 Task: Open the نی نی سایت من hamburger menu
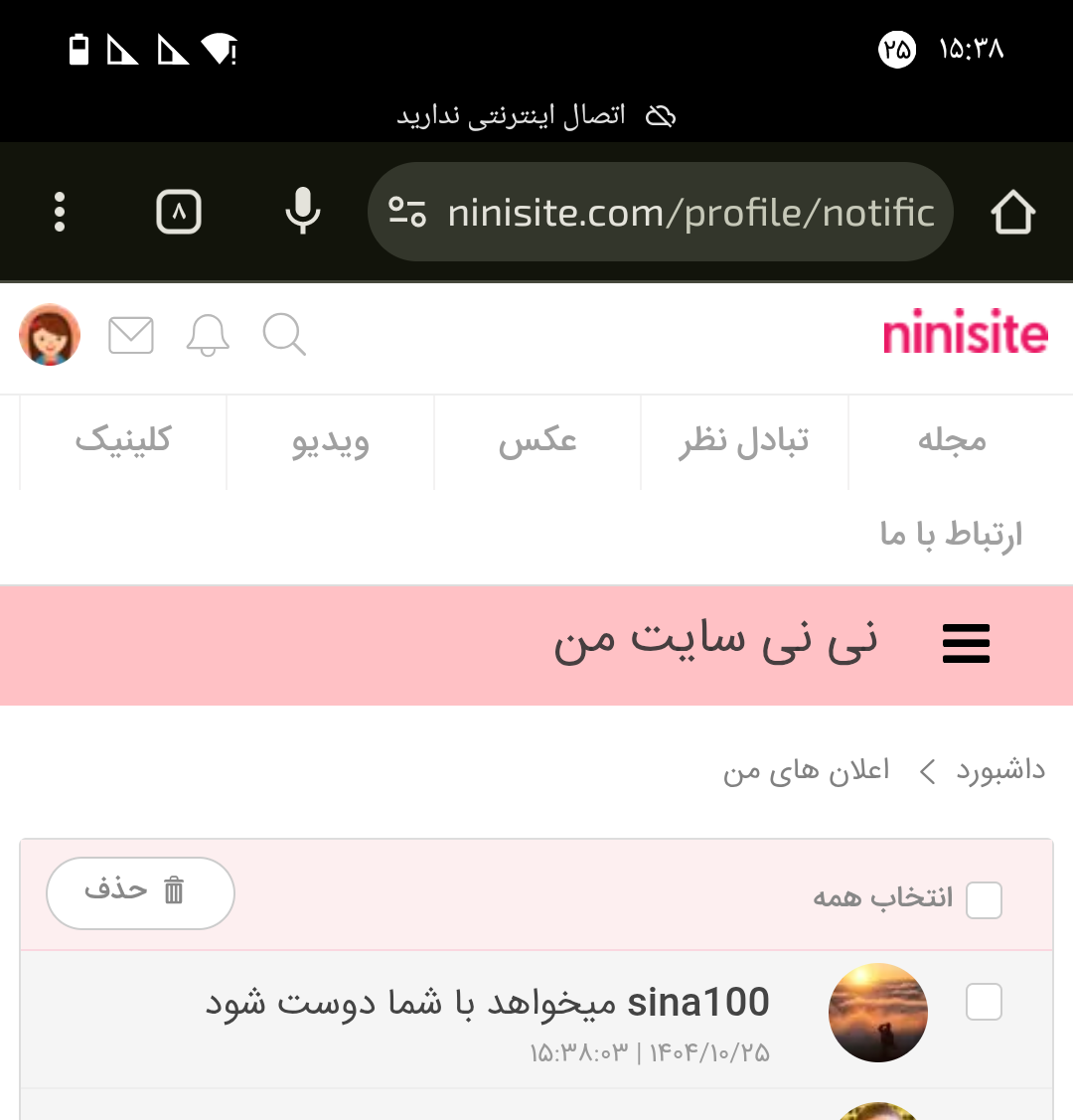click(966, 644)
